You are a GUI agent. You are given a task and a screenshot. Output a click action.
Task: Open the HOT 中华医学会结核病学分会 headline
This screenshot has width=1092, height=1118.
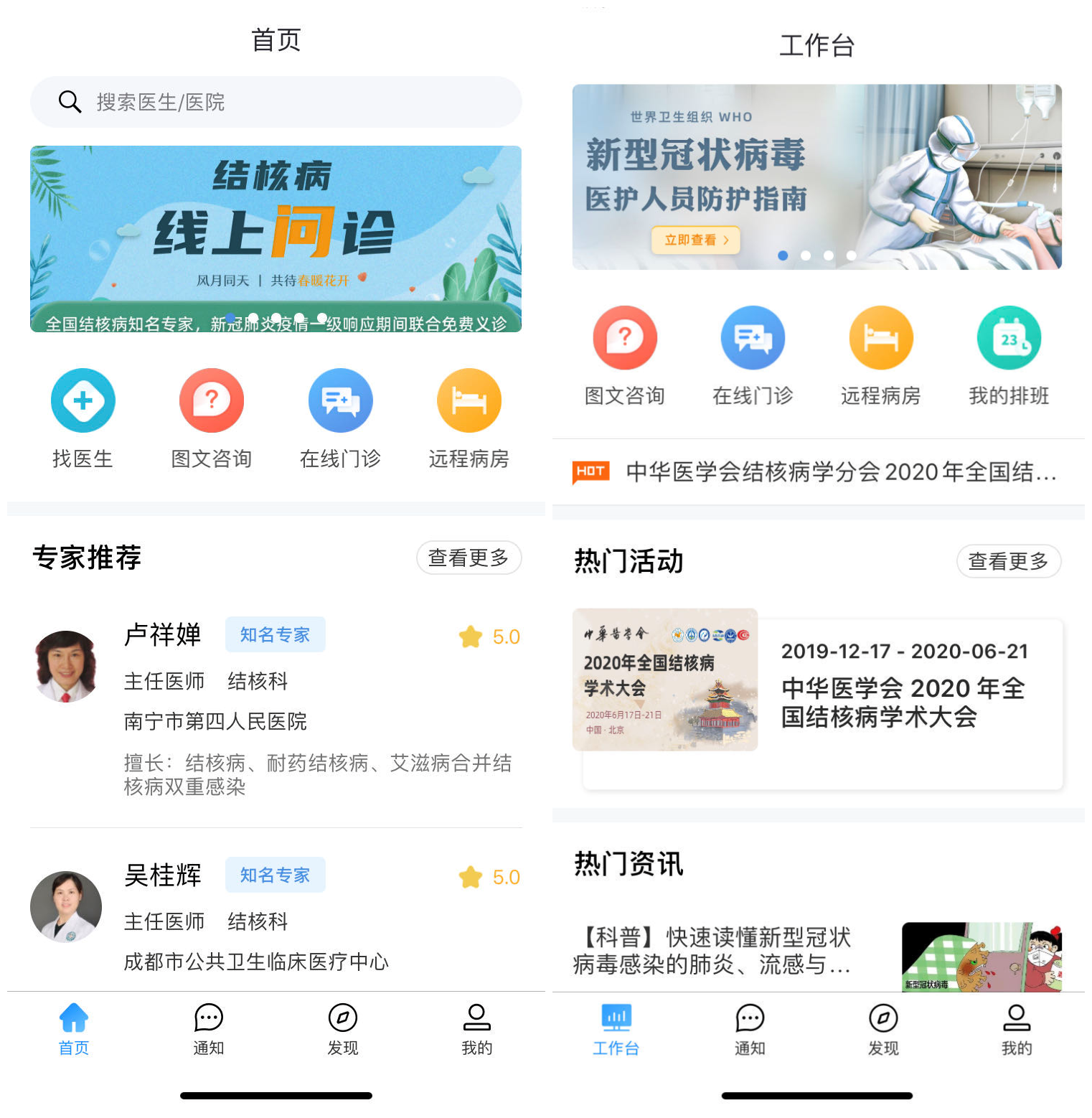[818, 472]
